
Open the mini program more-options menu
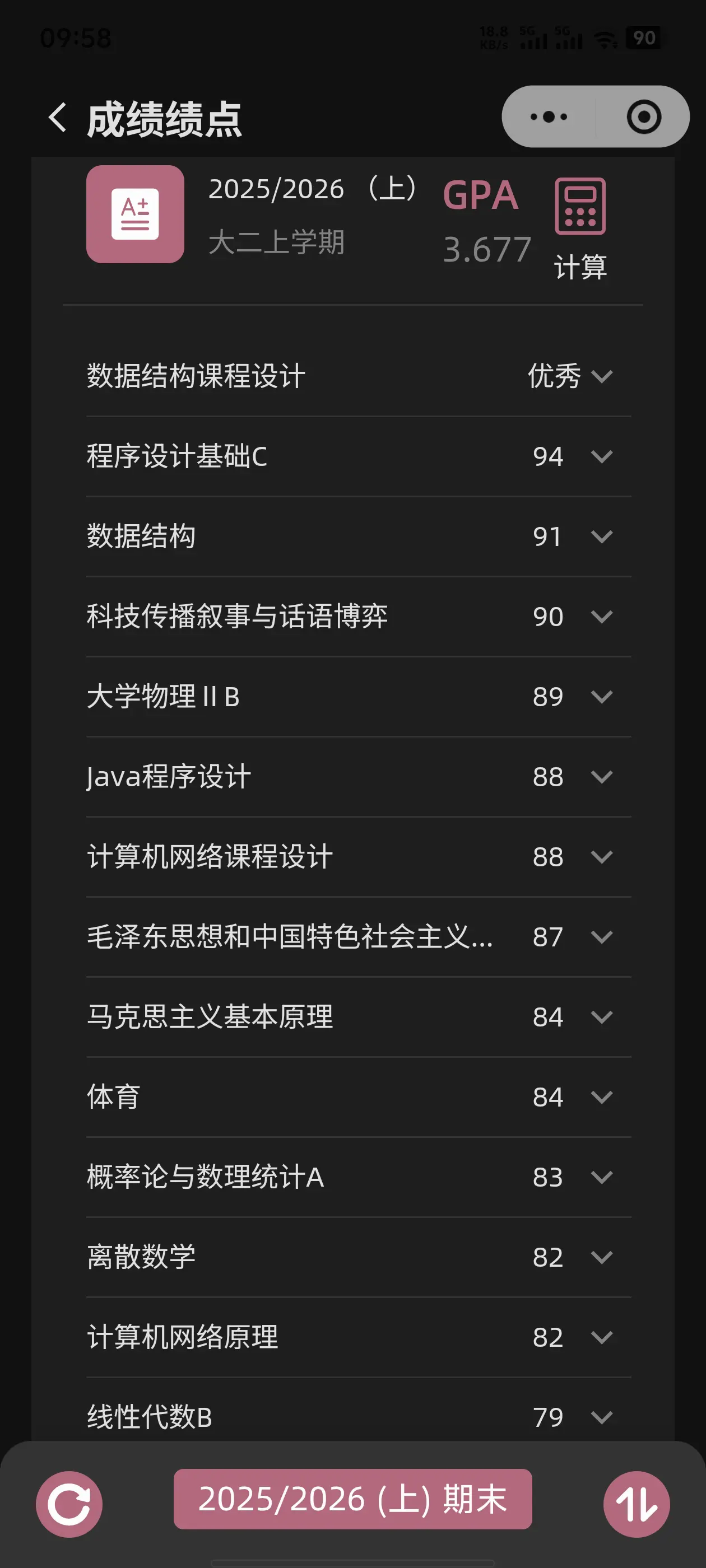[548, 117]
